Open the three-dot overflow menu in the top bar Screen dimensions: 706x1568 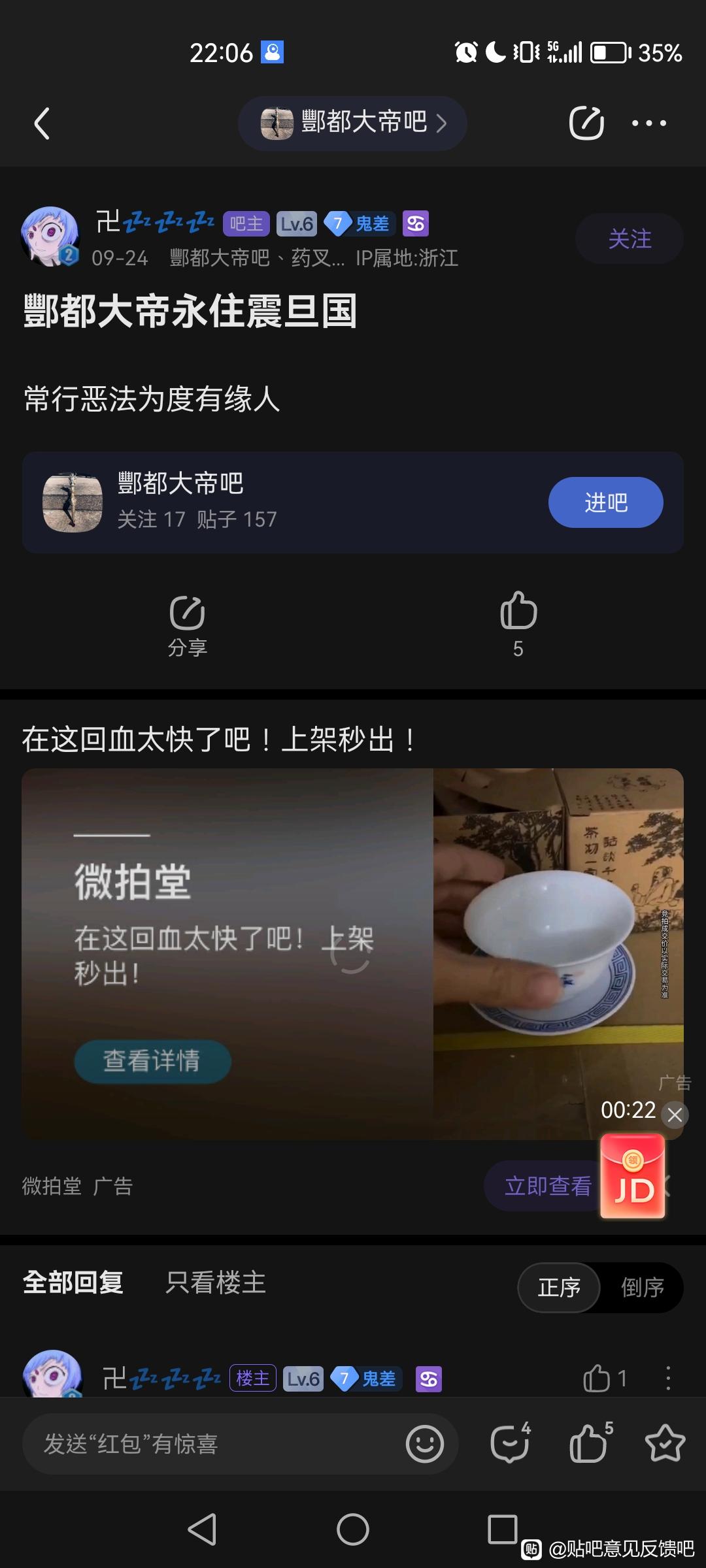(x=648, y=123)
